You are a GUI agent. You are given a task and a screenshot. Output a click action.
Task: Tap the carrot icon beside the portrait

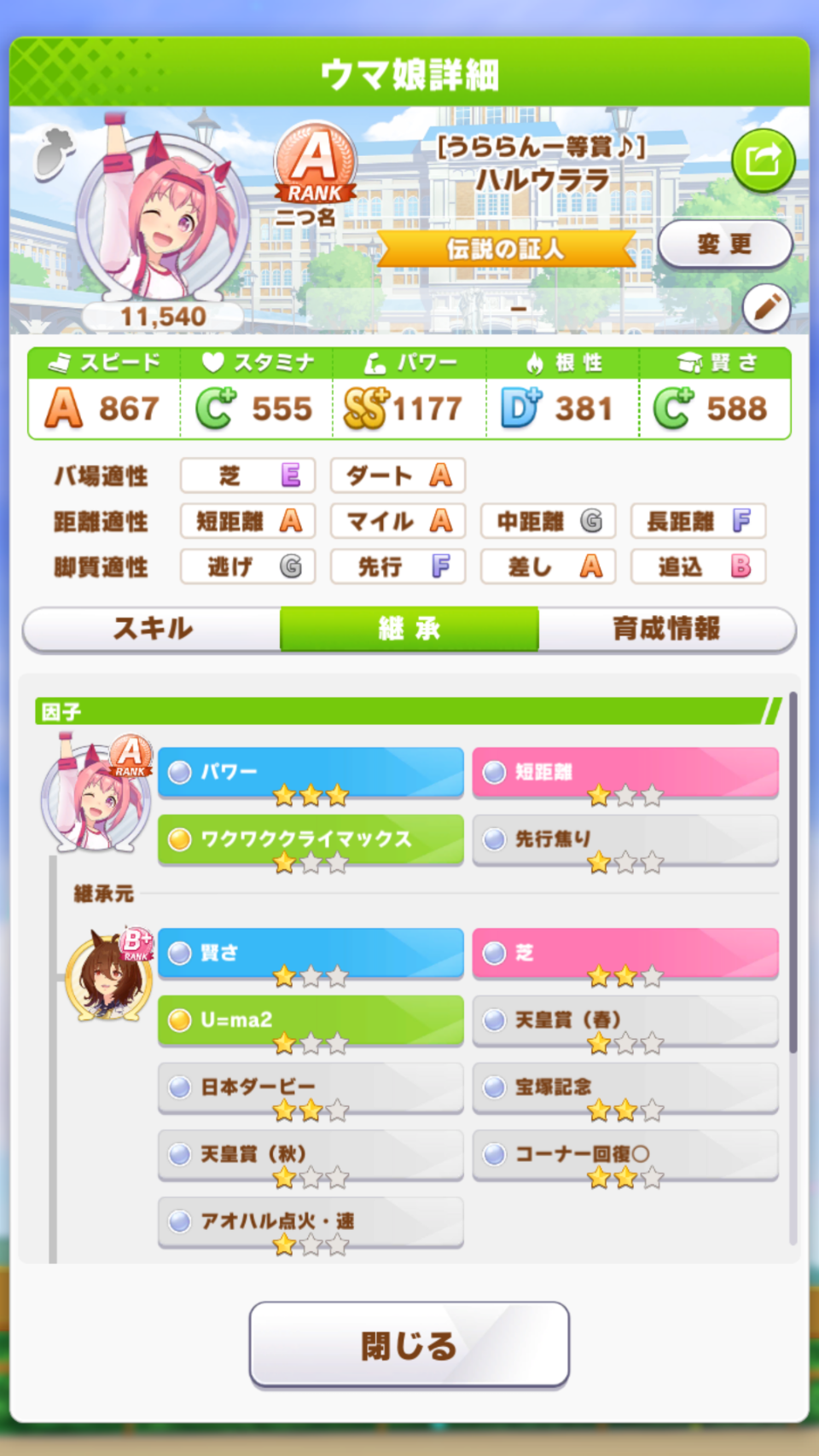point(54,154)
